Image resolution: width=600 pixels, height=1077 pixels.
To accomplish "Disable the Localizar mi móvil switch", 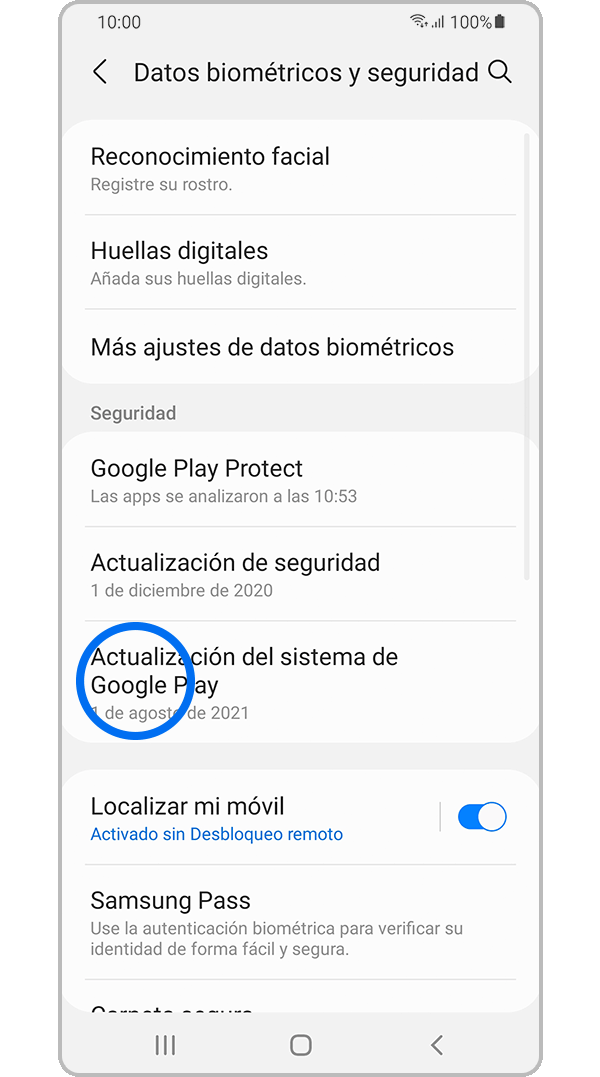I will click(x=482, y=817).
